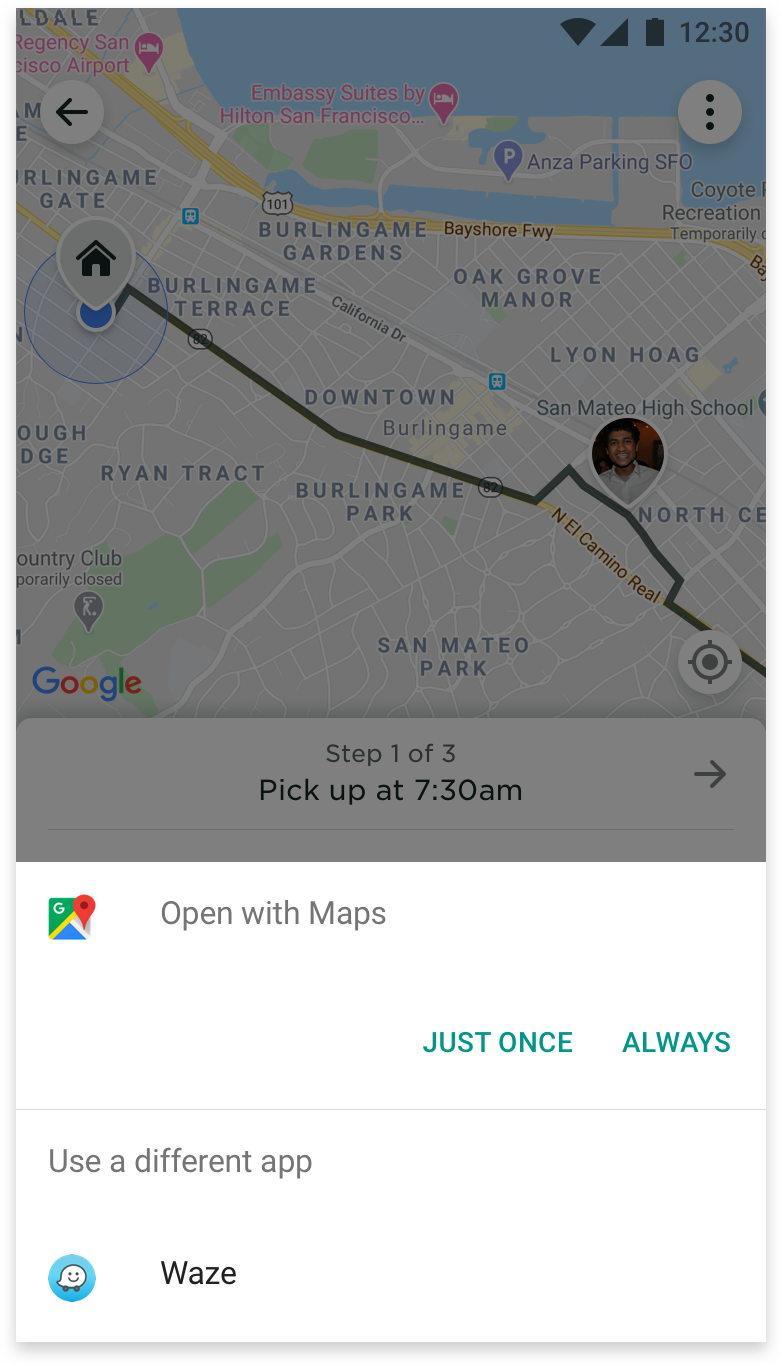Advance to the next step arrow
Image resolution: width=782 pixels, height=1366 pixels.
[709, 773]
